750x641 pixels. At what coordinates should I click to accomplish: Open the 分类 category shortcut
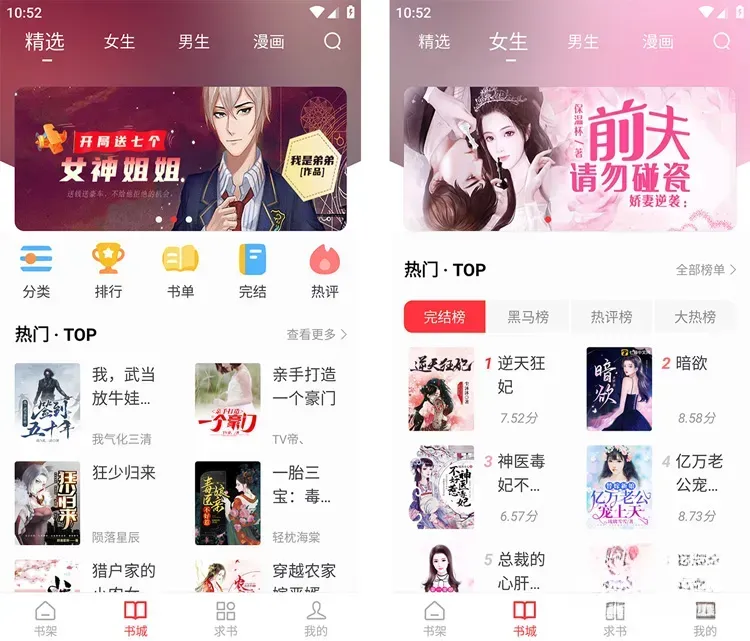pyautogui.click(x=36, y=271)
